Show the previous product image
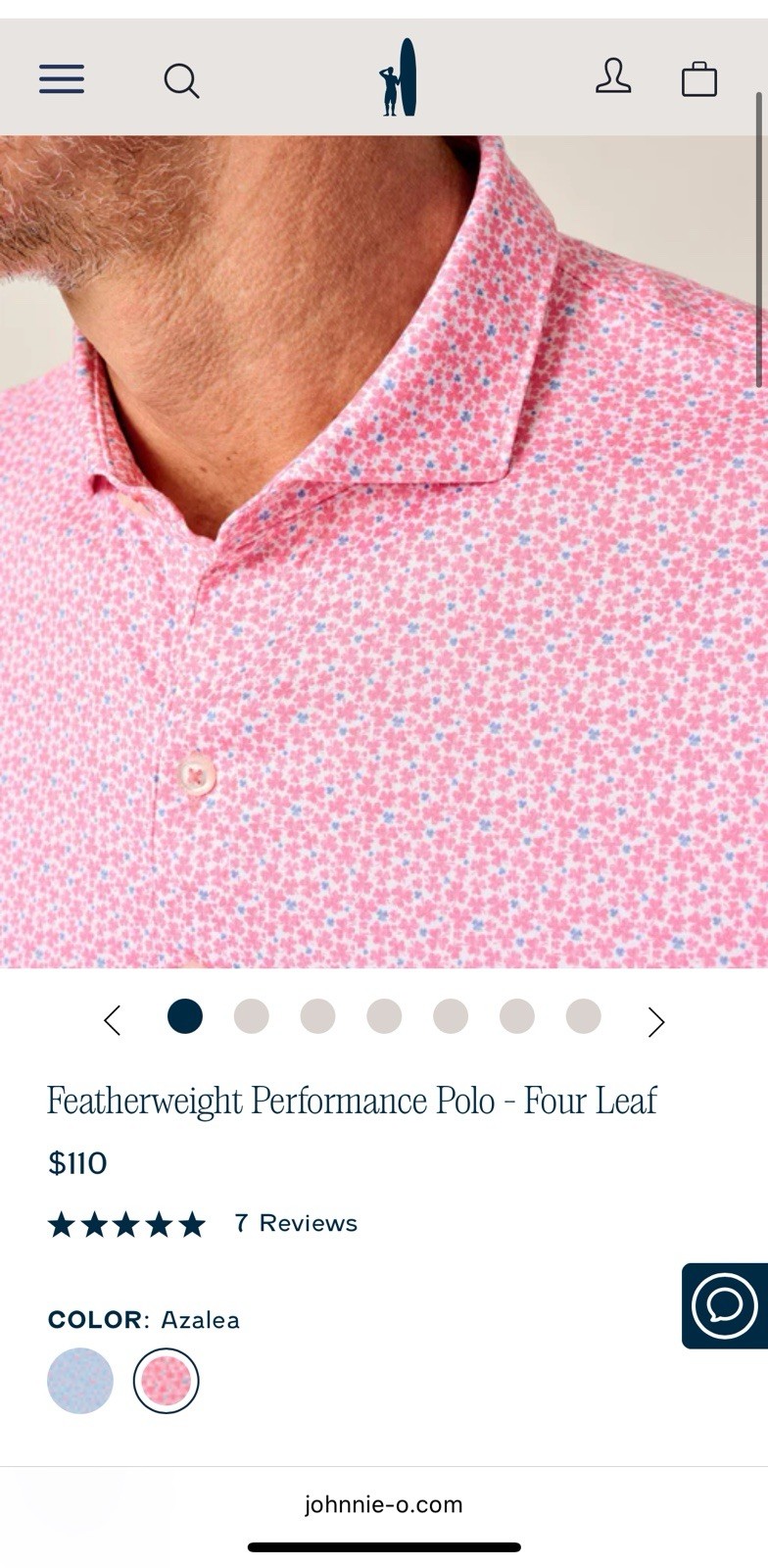768x1568 pixels. pyautogui.click(x=113, y=1020)
